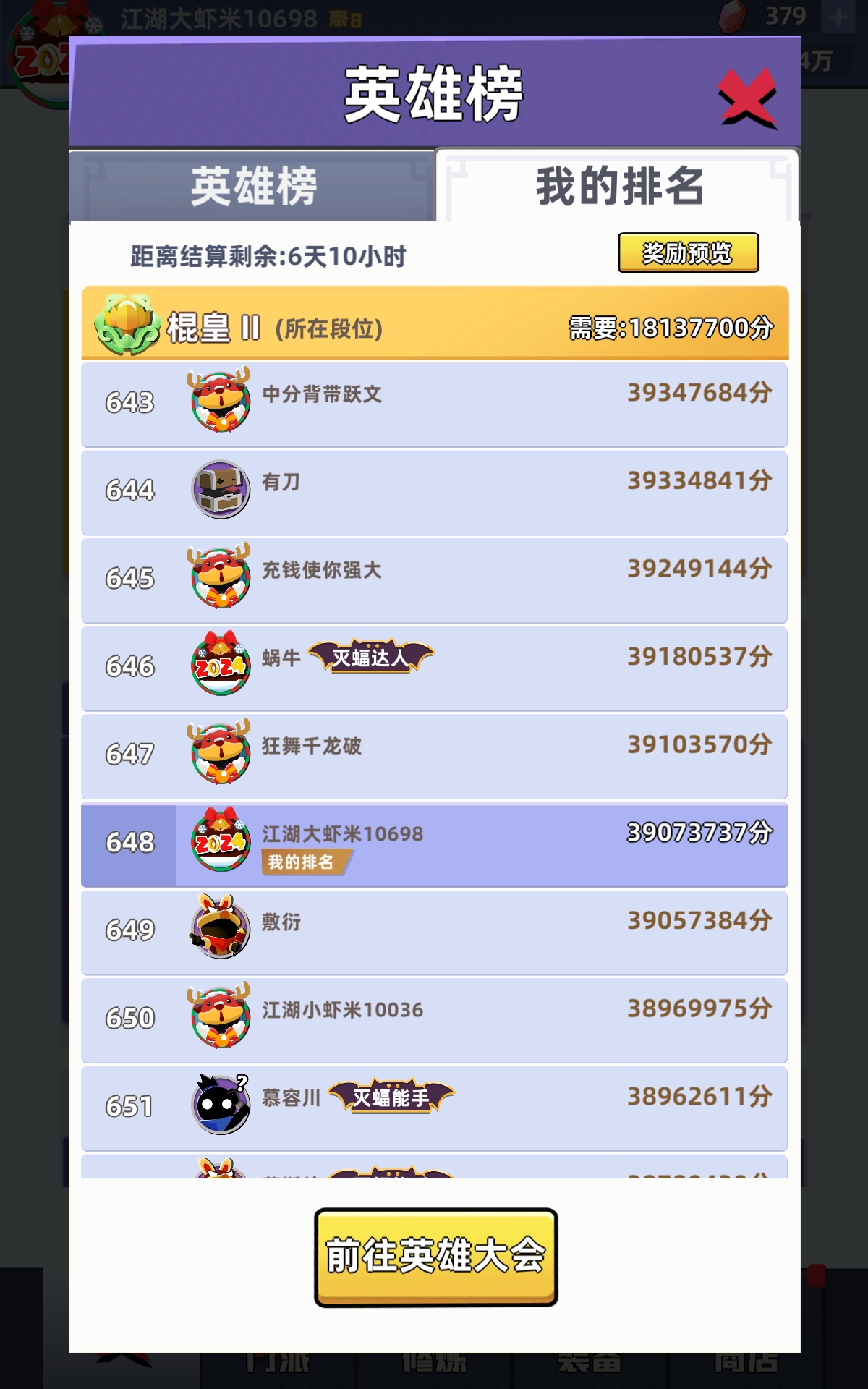Viewport: 868px width, 1389px height.
Task: Close the 英雄榜 leaderboard dialog
Action: [747, 98]
